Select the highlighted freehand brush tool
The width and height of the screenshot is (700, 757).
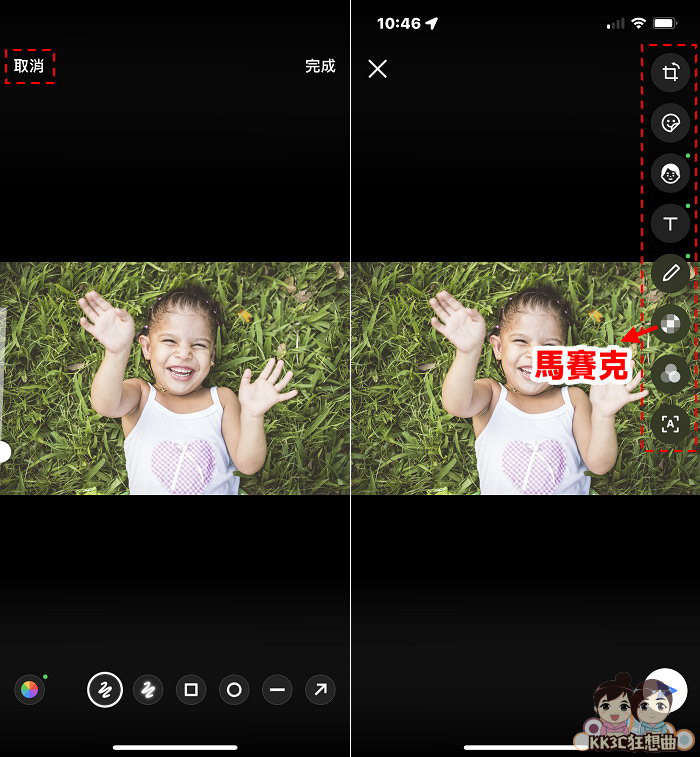[104, 689]
